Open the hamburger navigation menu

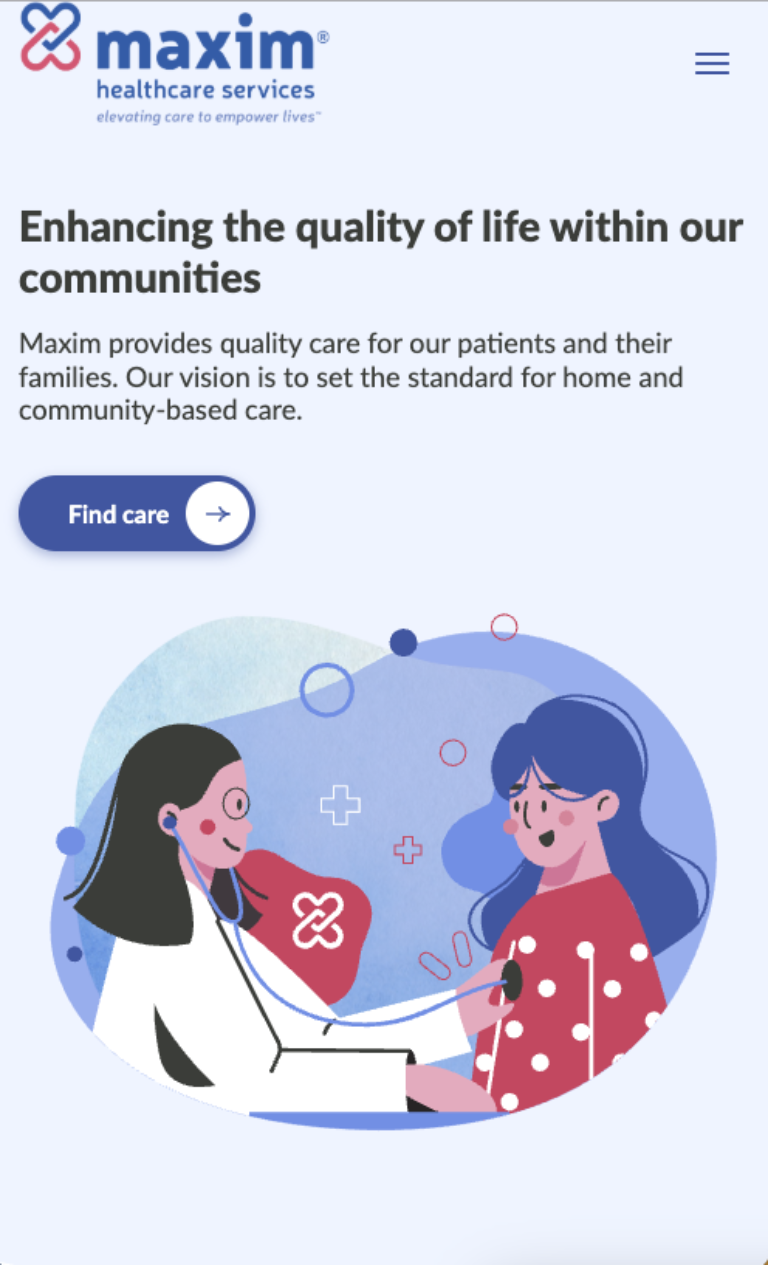(712, 64)
